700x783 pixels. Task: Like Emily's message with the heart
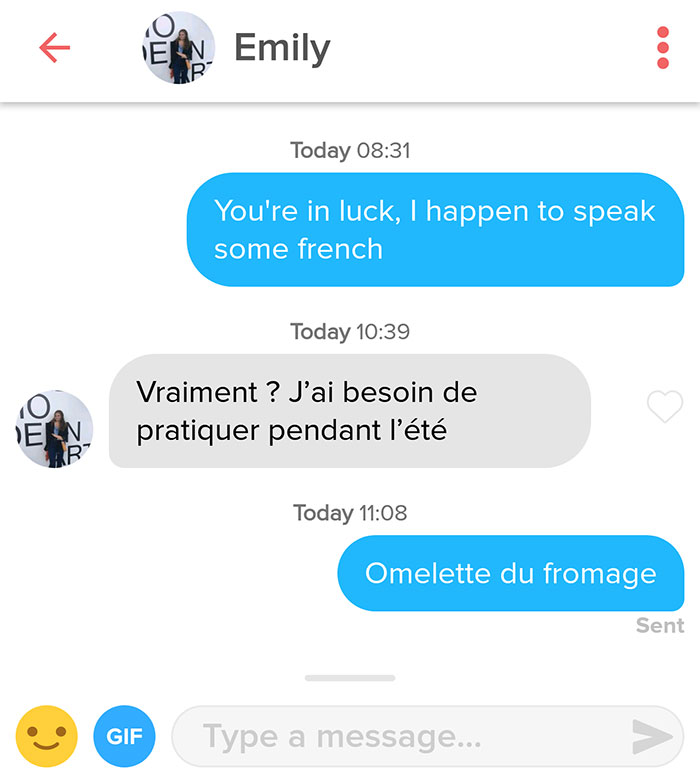(665, 407)
